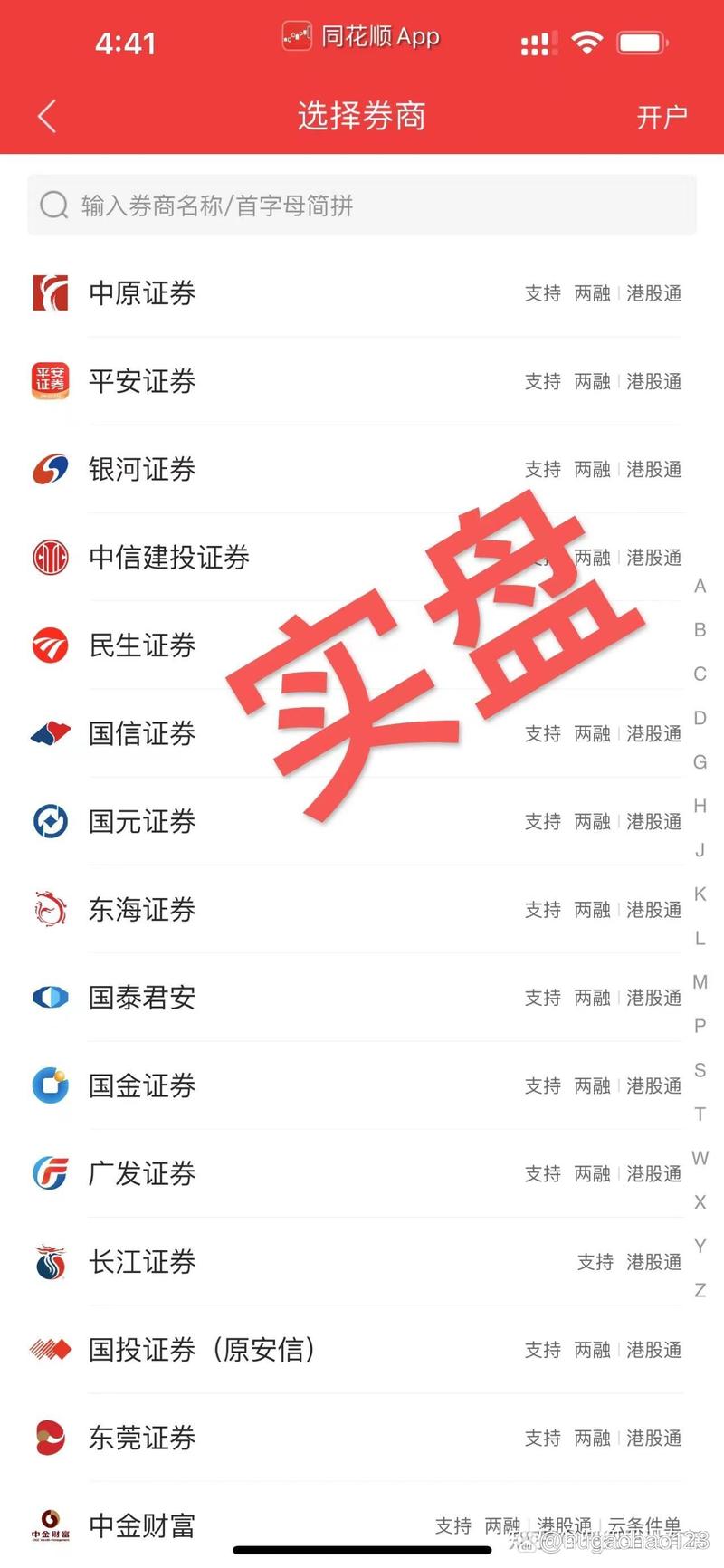Screen dimensions: 724x1568
Task: Tap the 国泰君安 logo icon
Action: 50,998
